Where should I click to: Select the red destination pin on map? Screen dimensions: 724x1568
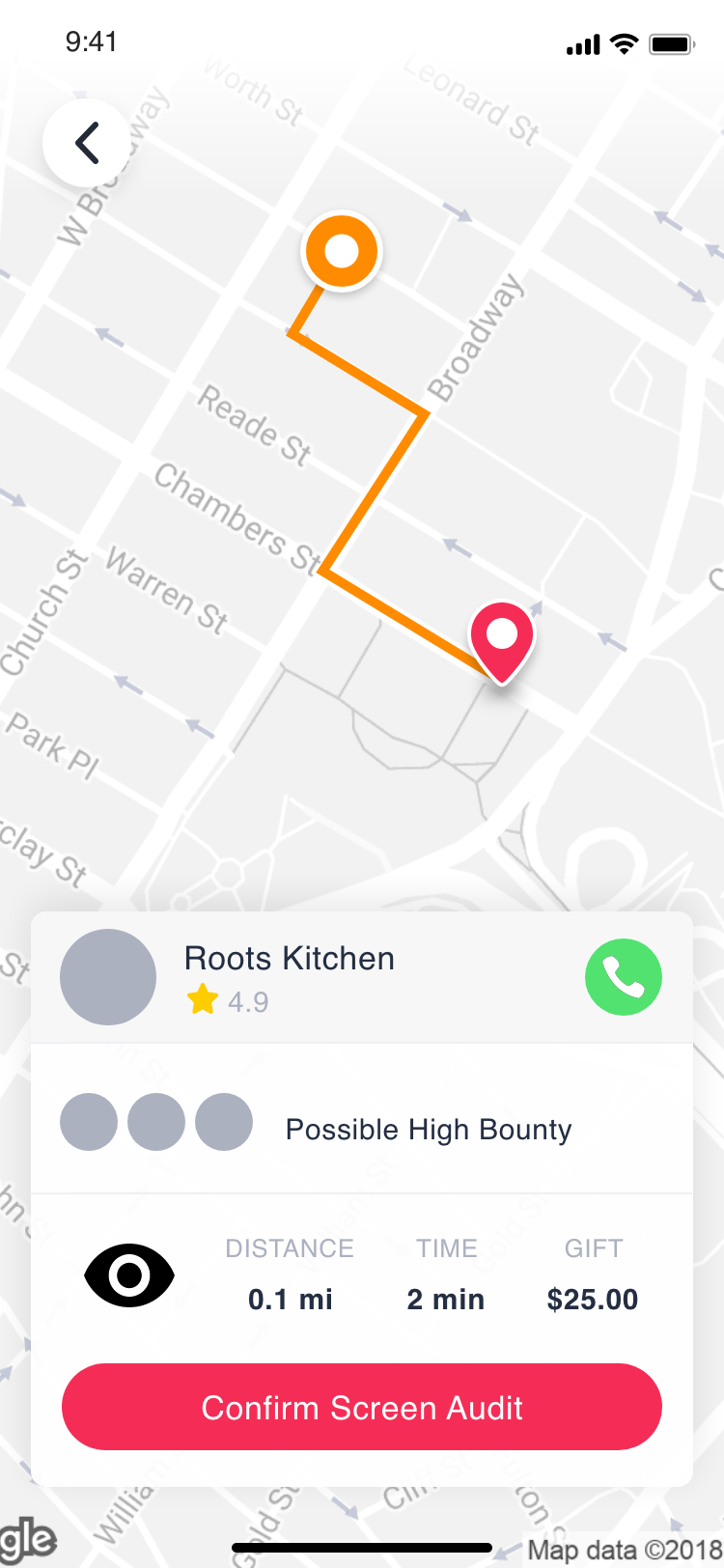pyautogui.click(x=502, y=639)
